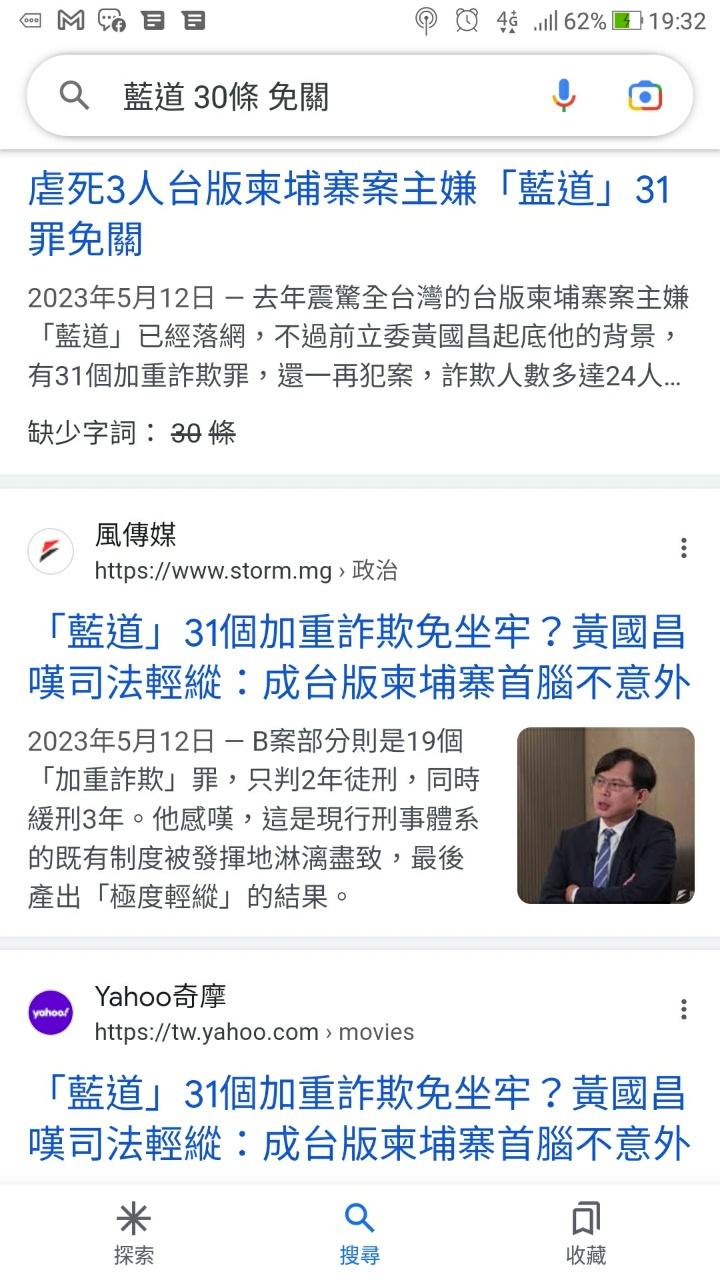Viewport: 720px width, 1280px height.
Task: Open the 風傳媒 article thumbnail image
Action: (x=605, y=815)
